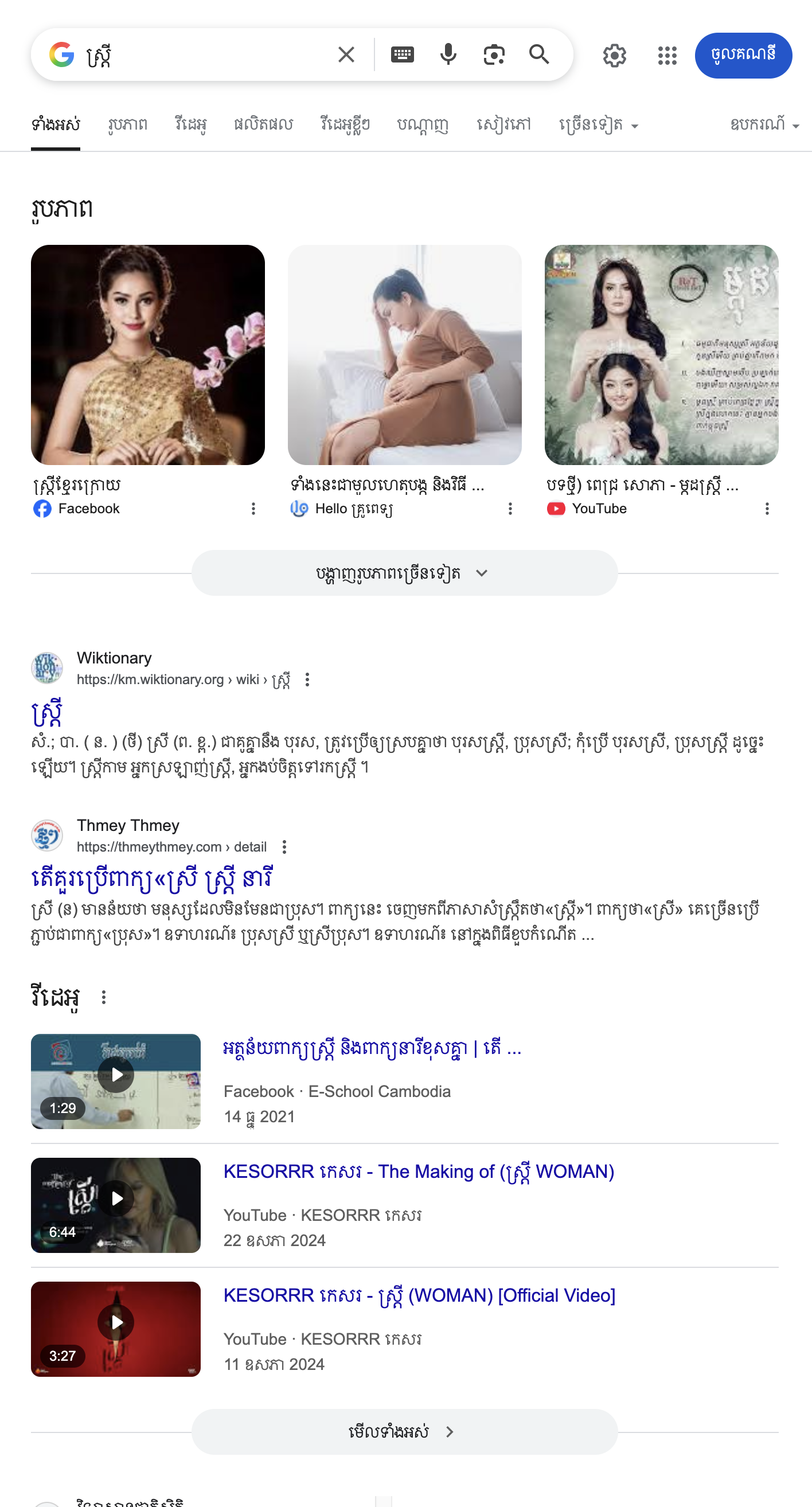View all videos with មើលទាំងអស់

point(404,1431)
